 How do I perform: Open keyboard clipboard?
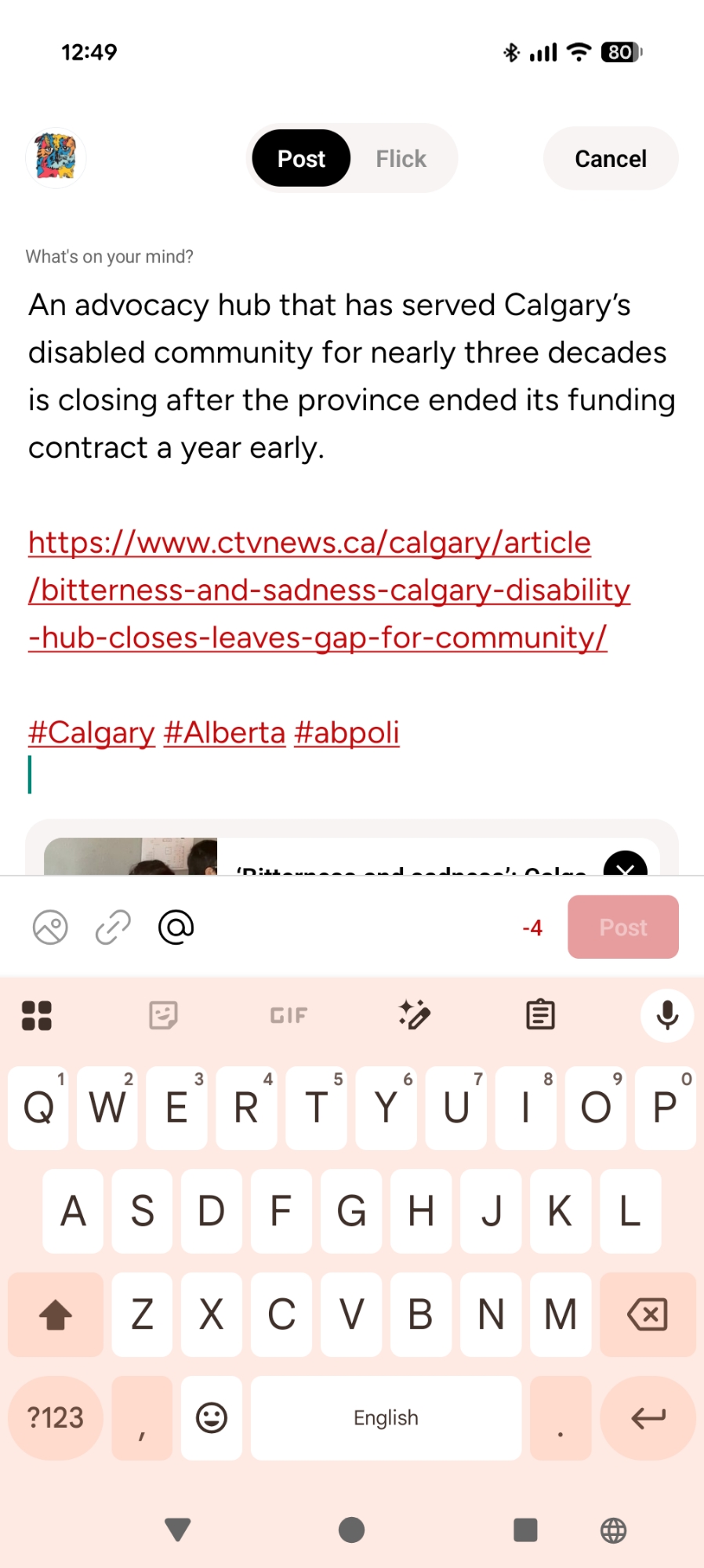point(540,1015)
